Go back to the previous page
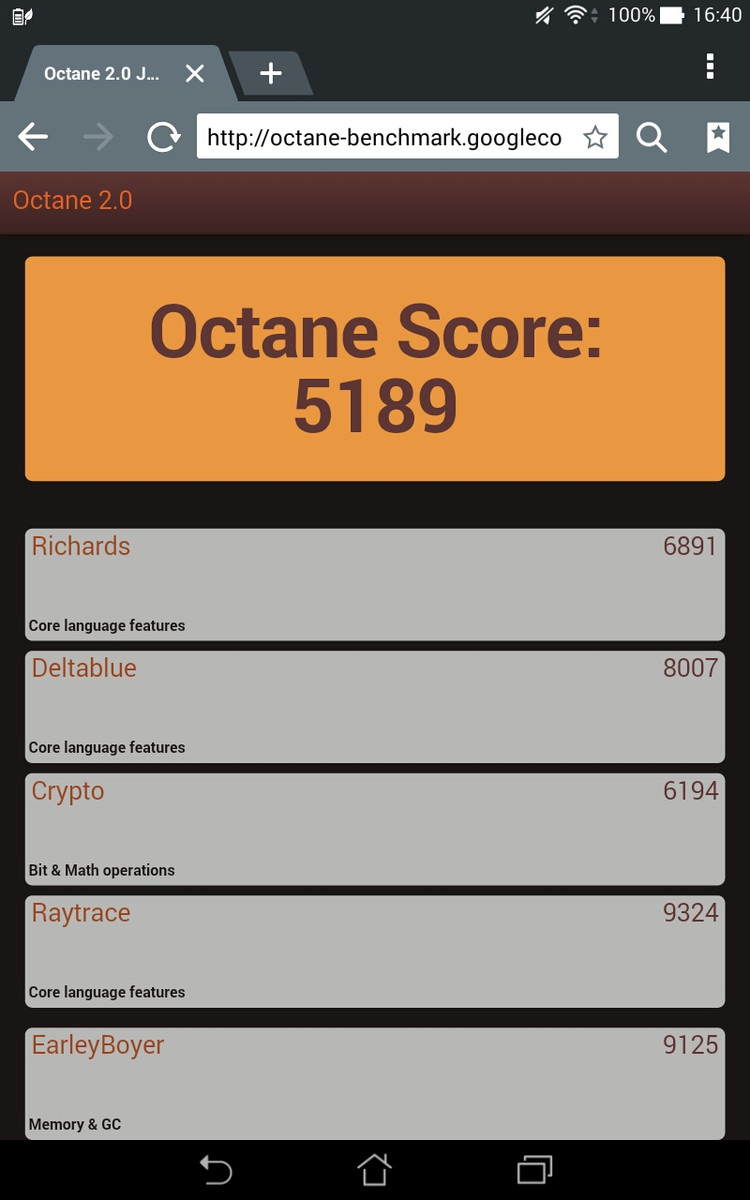Viewport: 750px width, 1200px height. coord(33,137)
